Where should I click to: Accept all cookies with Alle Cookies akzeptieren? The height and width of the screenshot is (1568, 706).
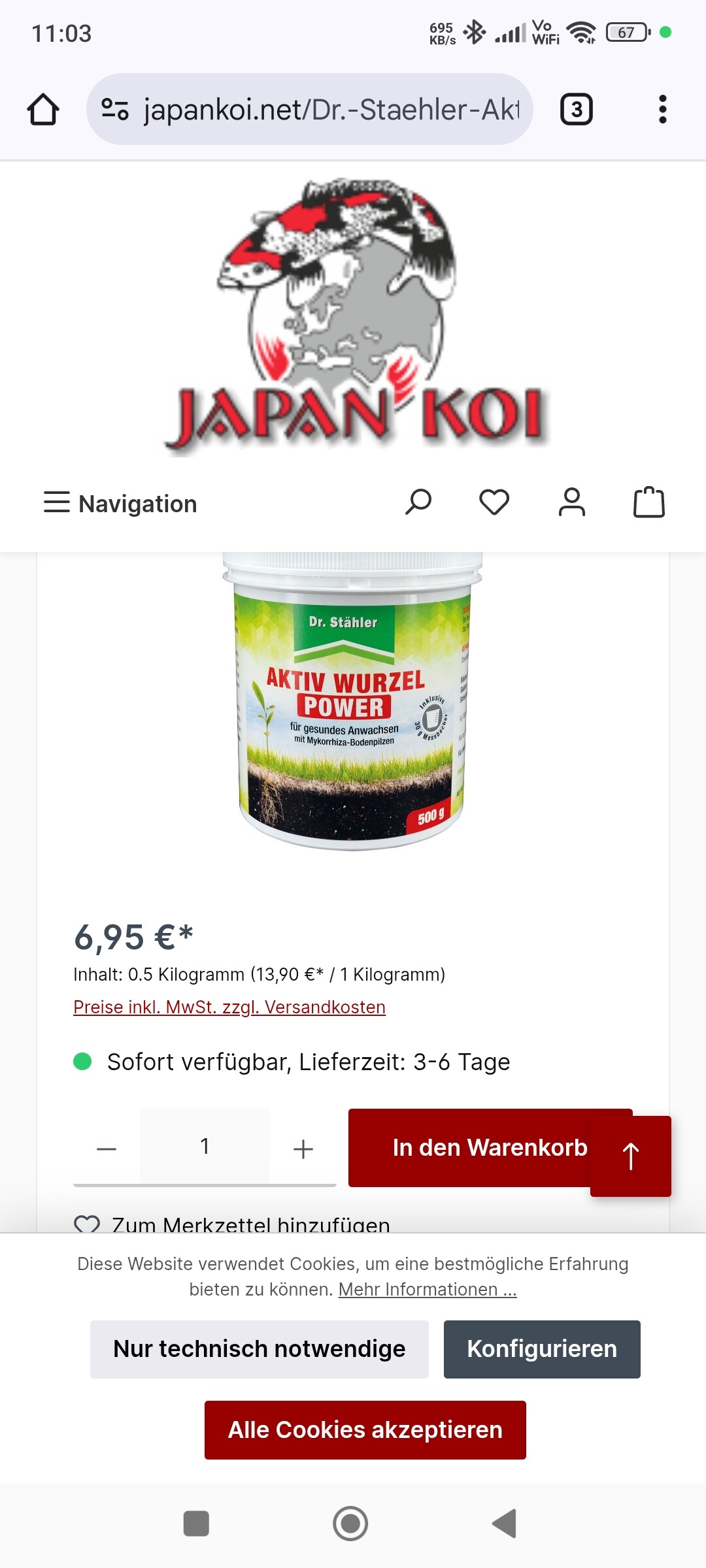pos(365,1430)
